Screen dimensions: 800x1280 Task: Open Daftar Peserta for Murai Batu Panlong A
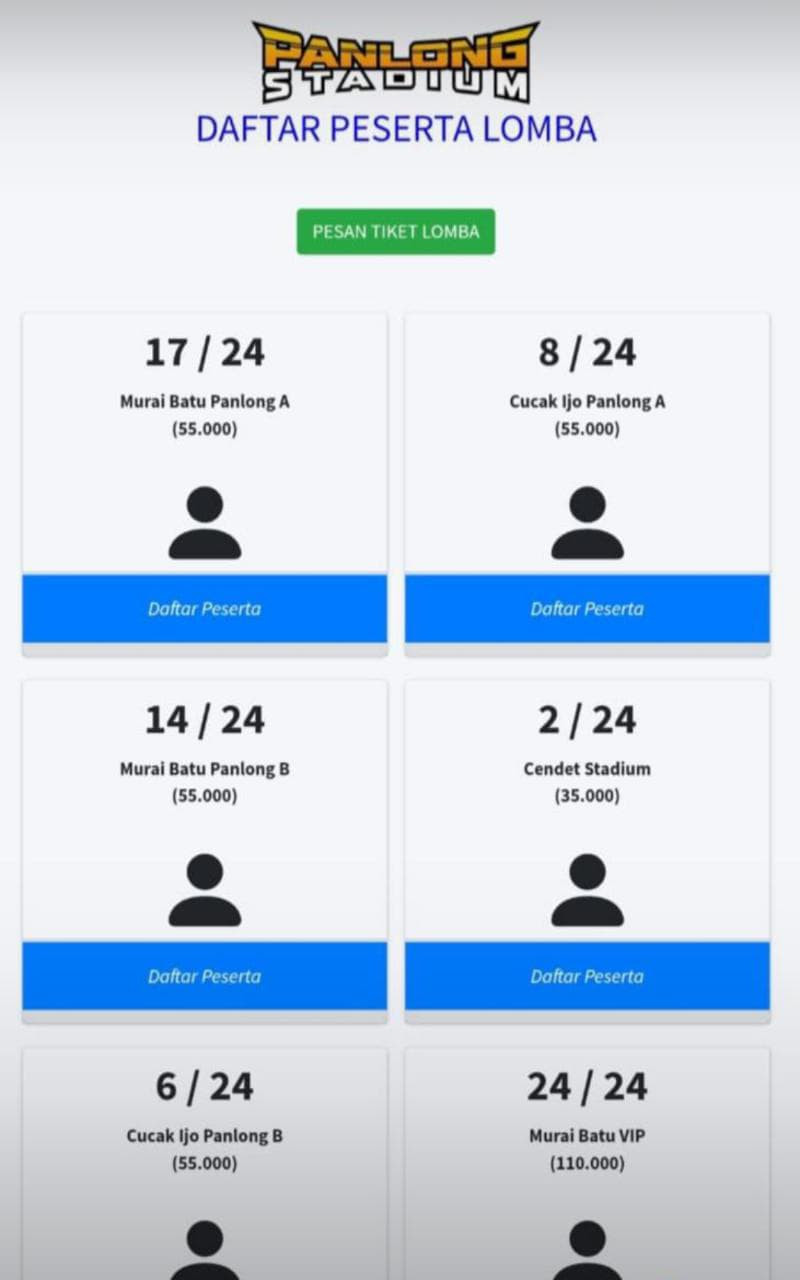pyautogui.click(x=205, y=608)
